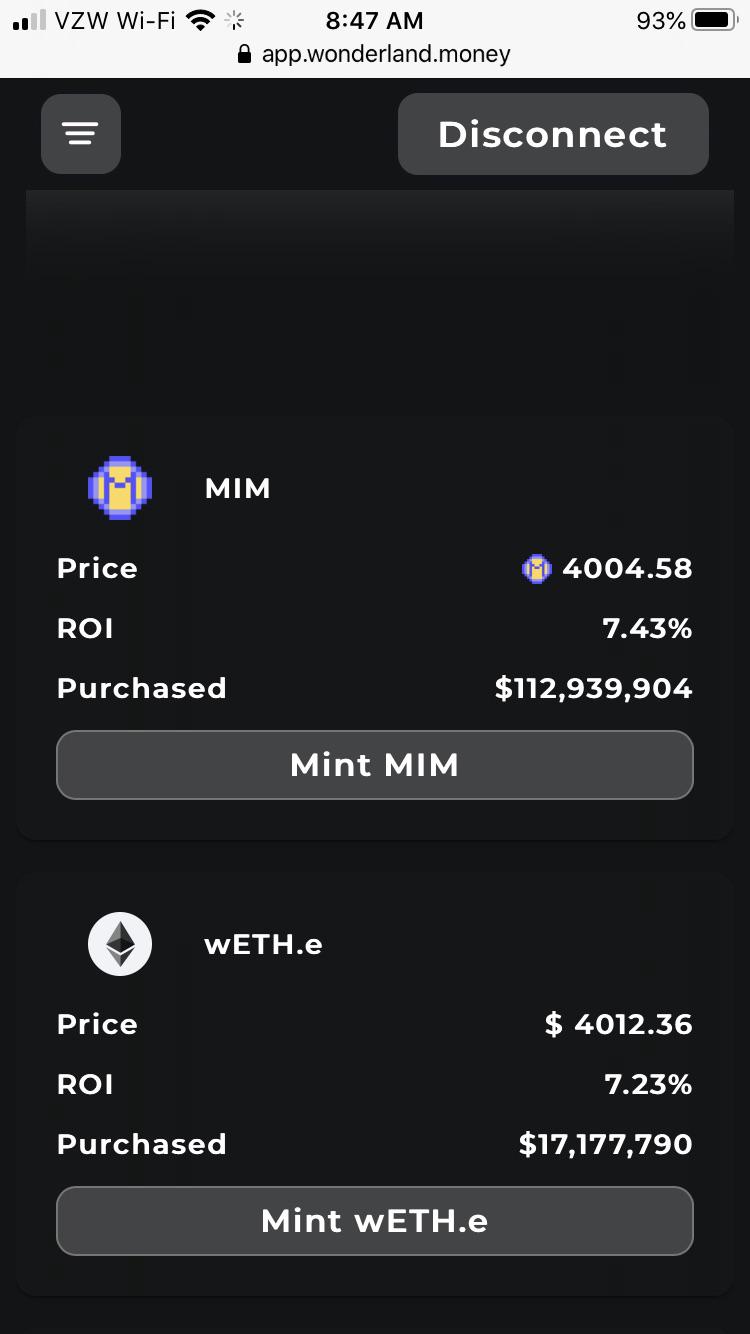
Task: Tap the 8:47 AM clock display
Action: 374,18
